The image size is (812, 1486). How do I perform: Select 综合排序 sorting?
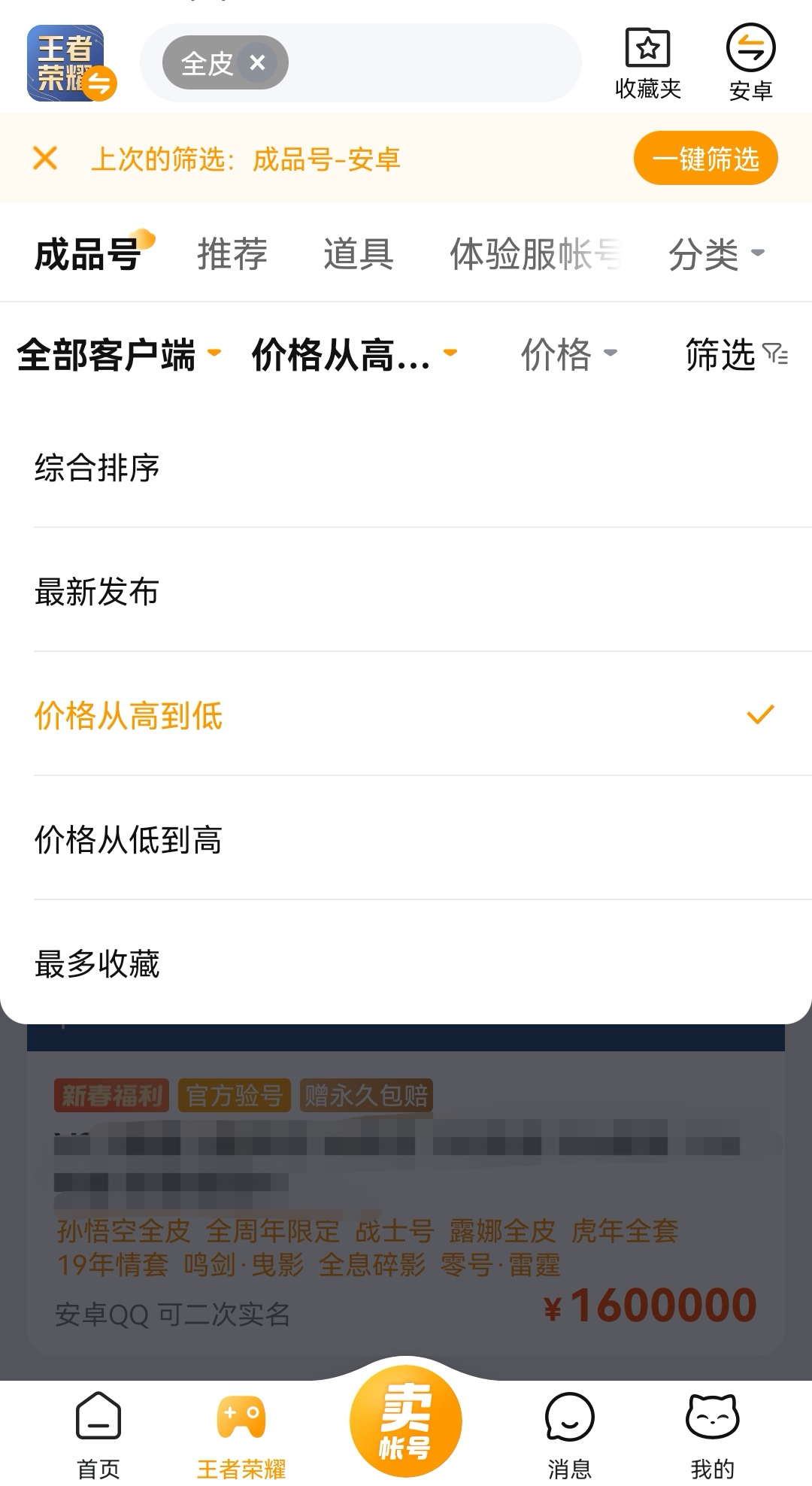pyautogui.click(x=98, y=468)
